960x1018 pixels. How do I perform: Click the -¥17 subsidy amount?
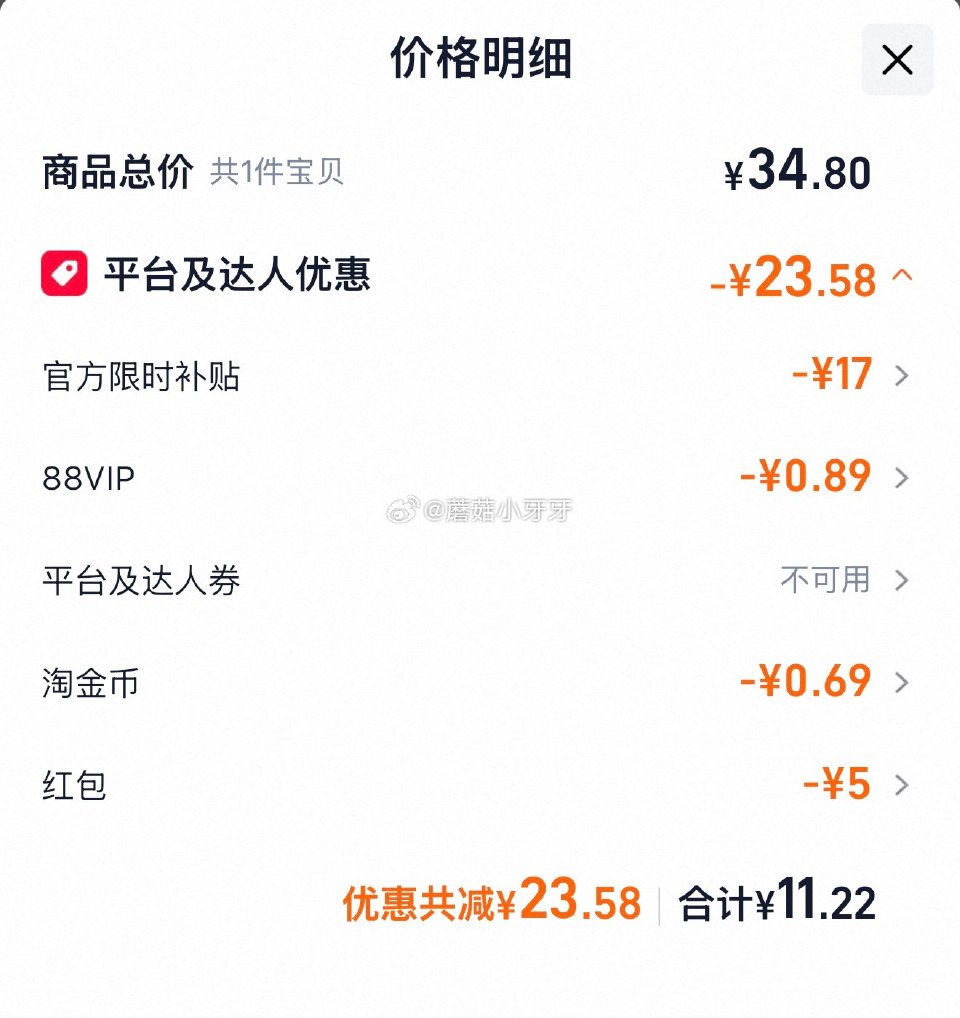[x=835, y=375]
